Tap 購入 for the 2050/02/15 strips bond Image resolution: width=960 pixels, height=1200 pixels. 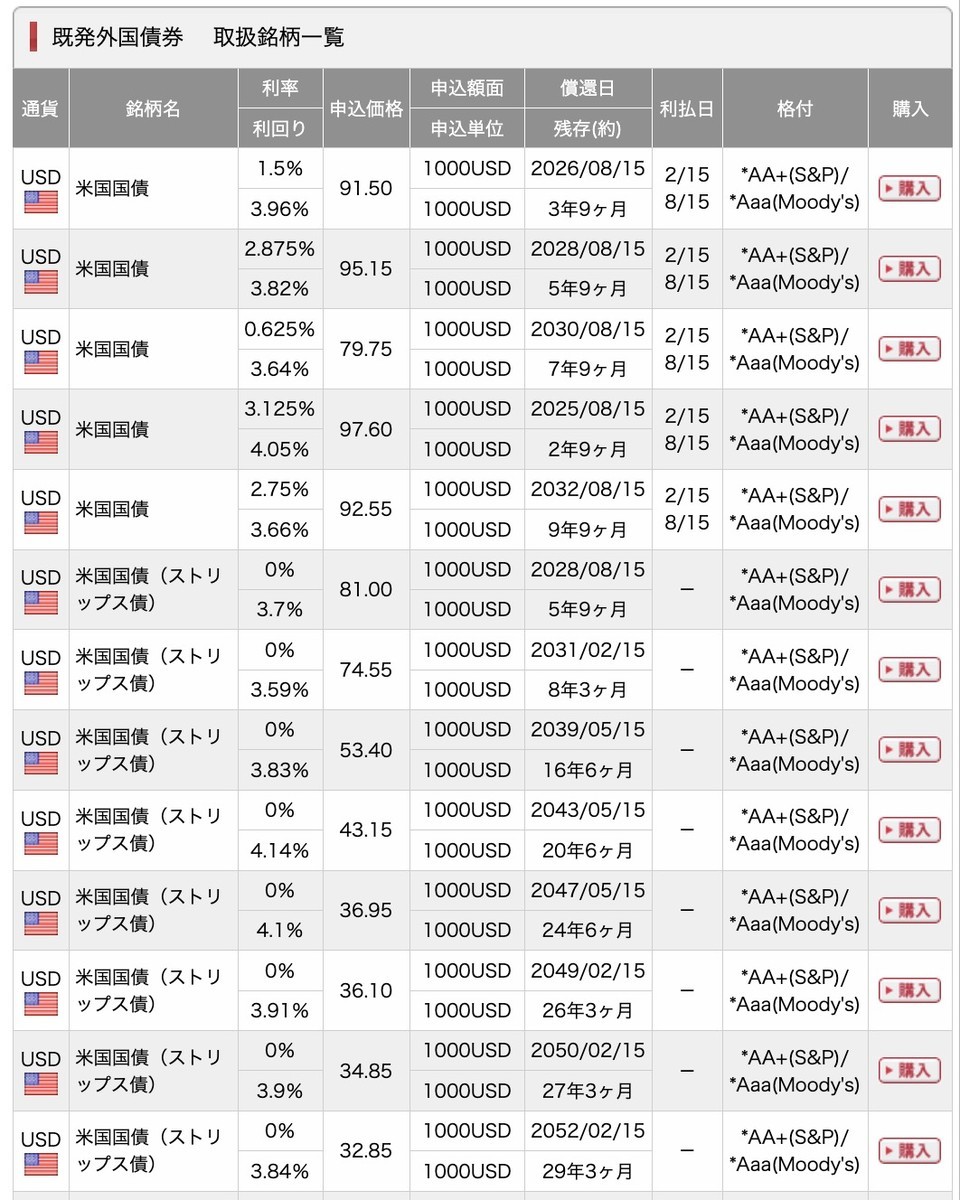909,1070
